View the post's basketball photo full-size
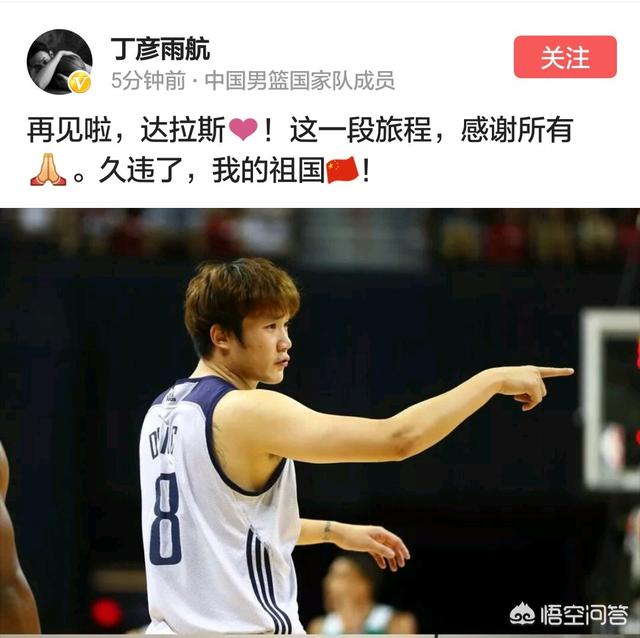Image resolution: width=640 pixels, height=638 pixels. (320, 420)
